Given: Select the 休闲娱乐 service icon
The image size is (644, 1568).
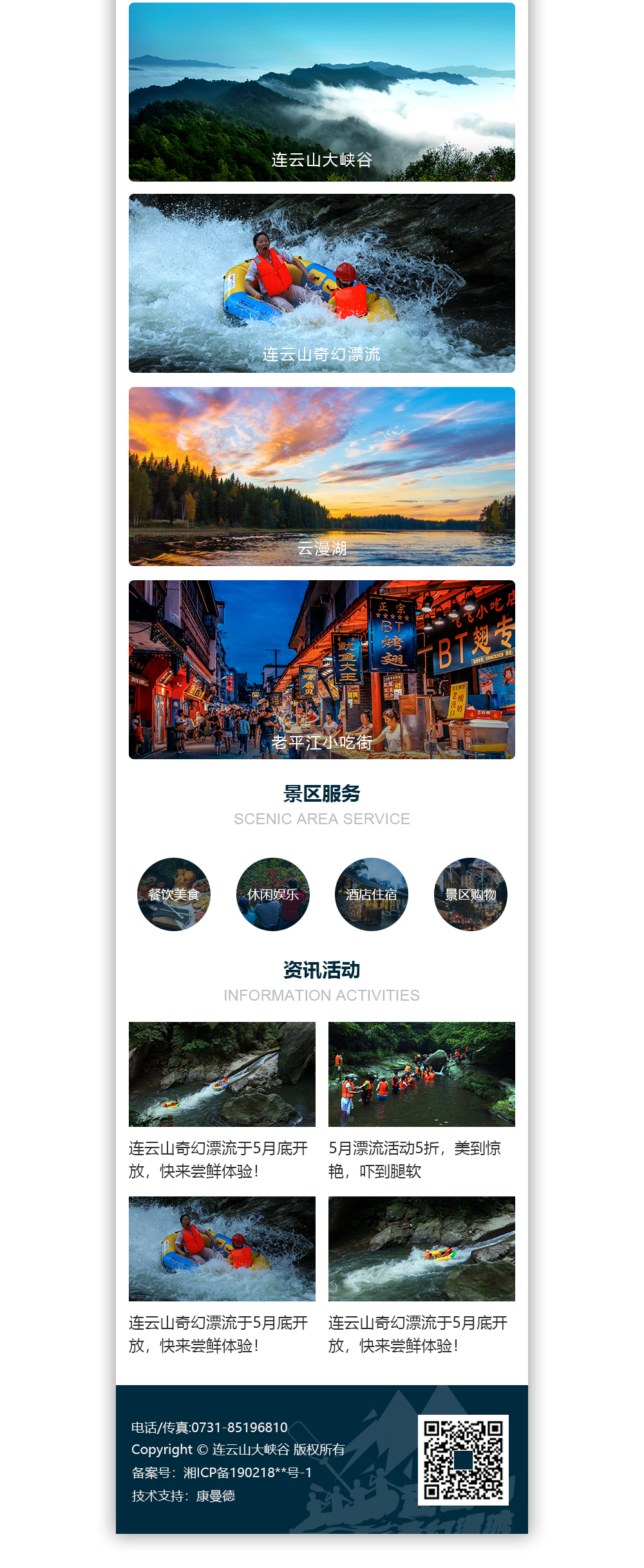Looking at the screenshot, I should pyautogui.click(x=272, y=894).
